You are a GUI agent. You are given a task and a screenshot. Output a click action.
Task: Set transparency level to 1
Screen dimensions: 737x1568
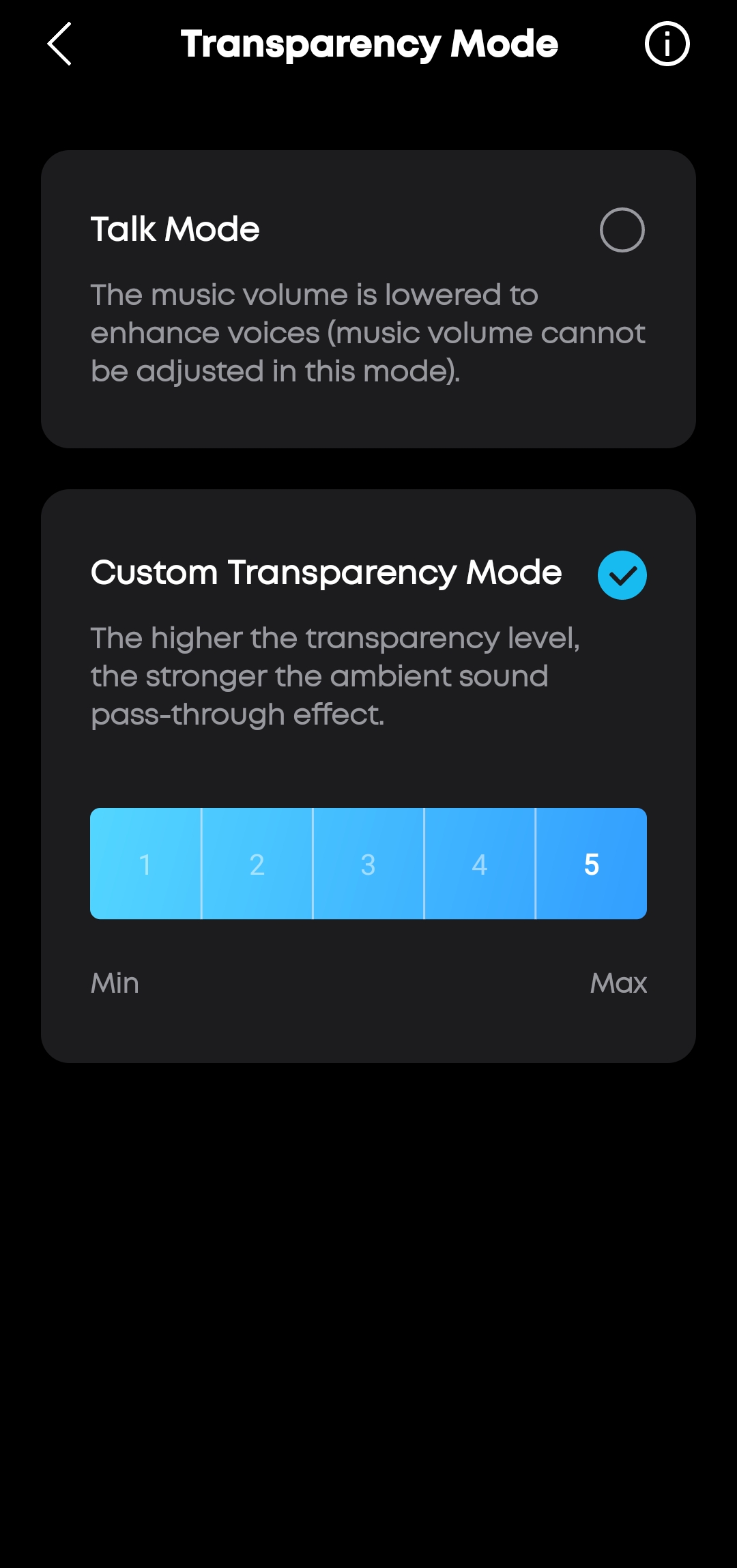tap(145, 864)
